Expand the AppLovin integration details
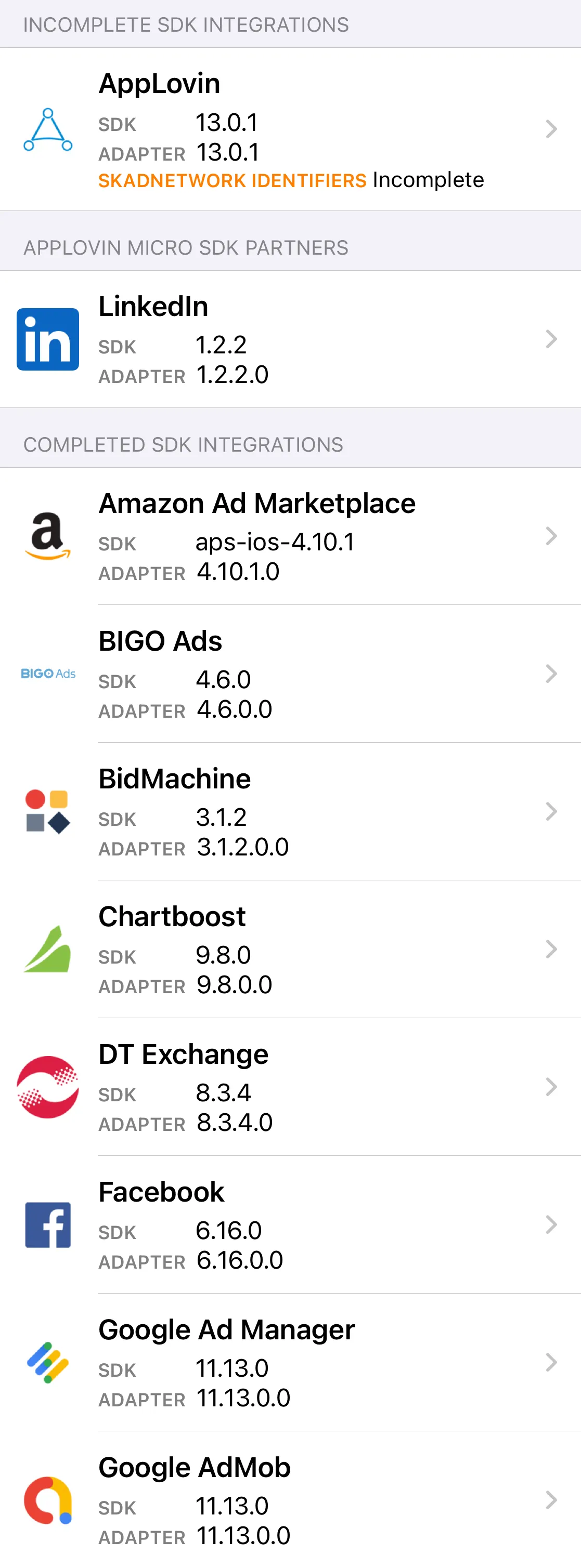The width and height of the screenshot is (581, 1568). 552,129
